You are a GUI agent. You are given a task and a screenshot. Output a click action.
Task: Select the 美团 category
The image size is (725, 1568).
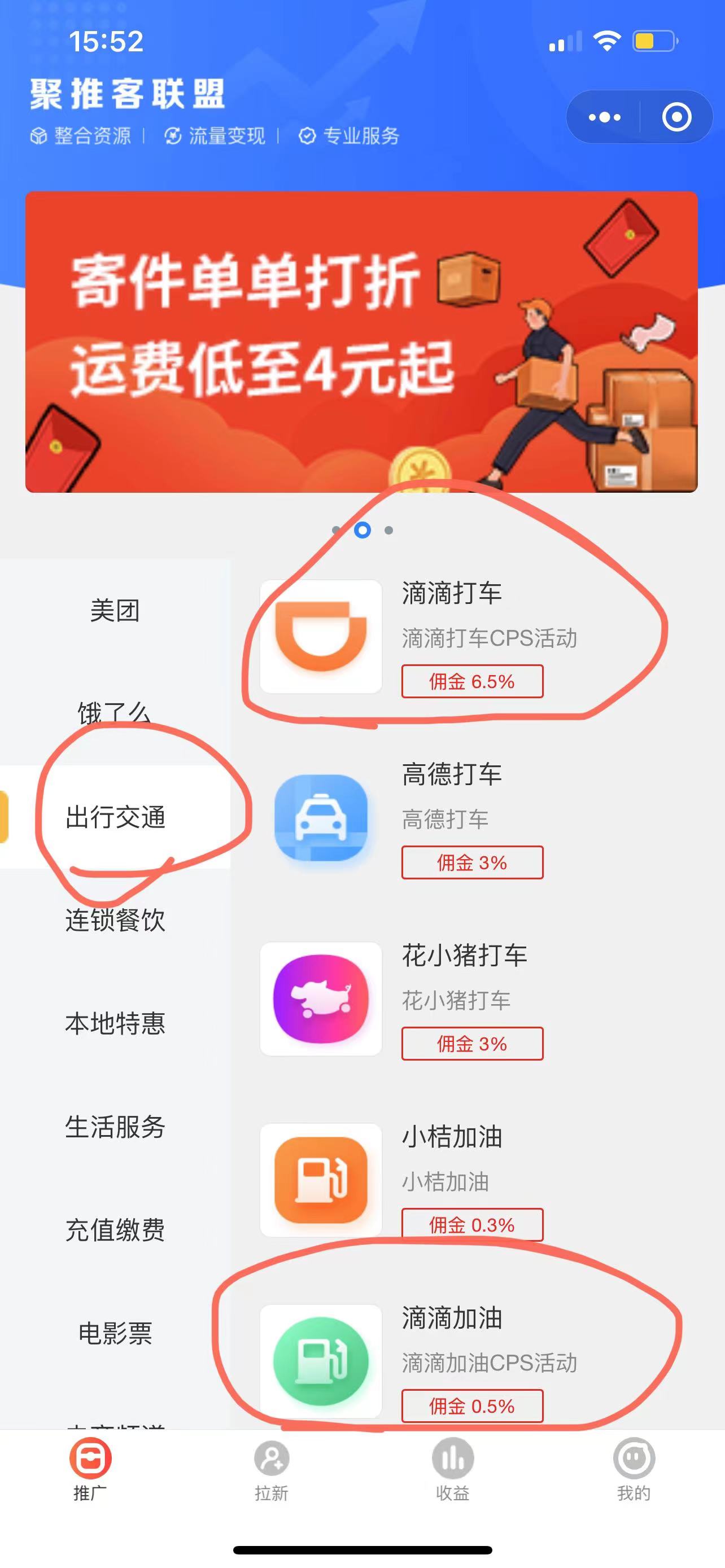[x=115, y=611]
